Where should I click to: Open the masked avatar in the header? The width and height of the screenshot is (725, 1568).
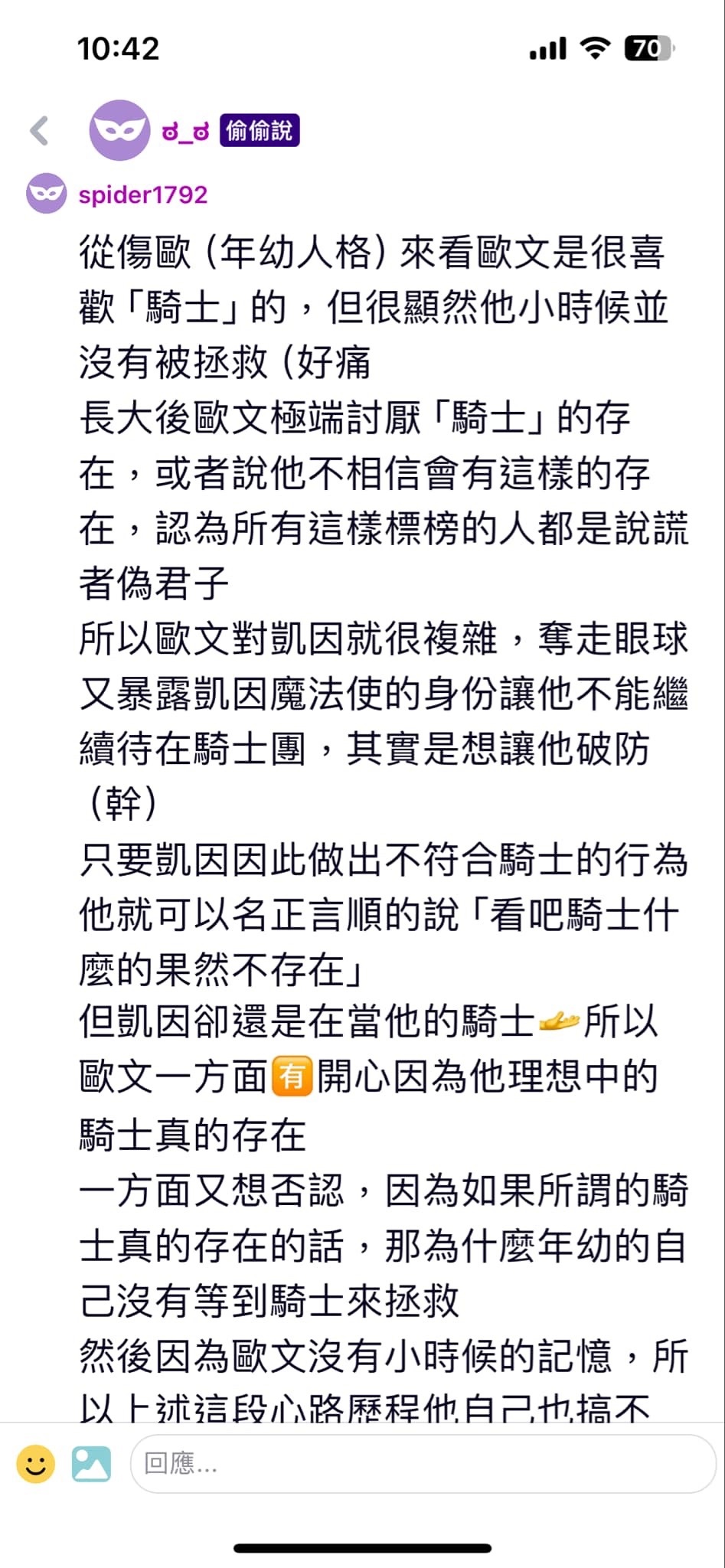coord(119,130)
